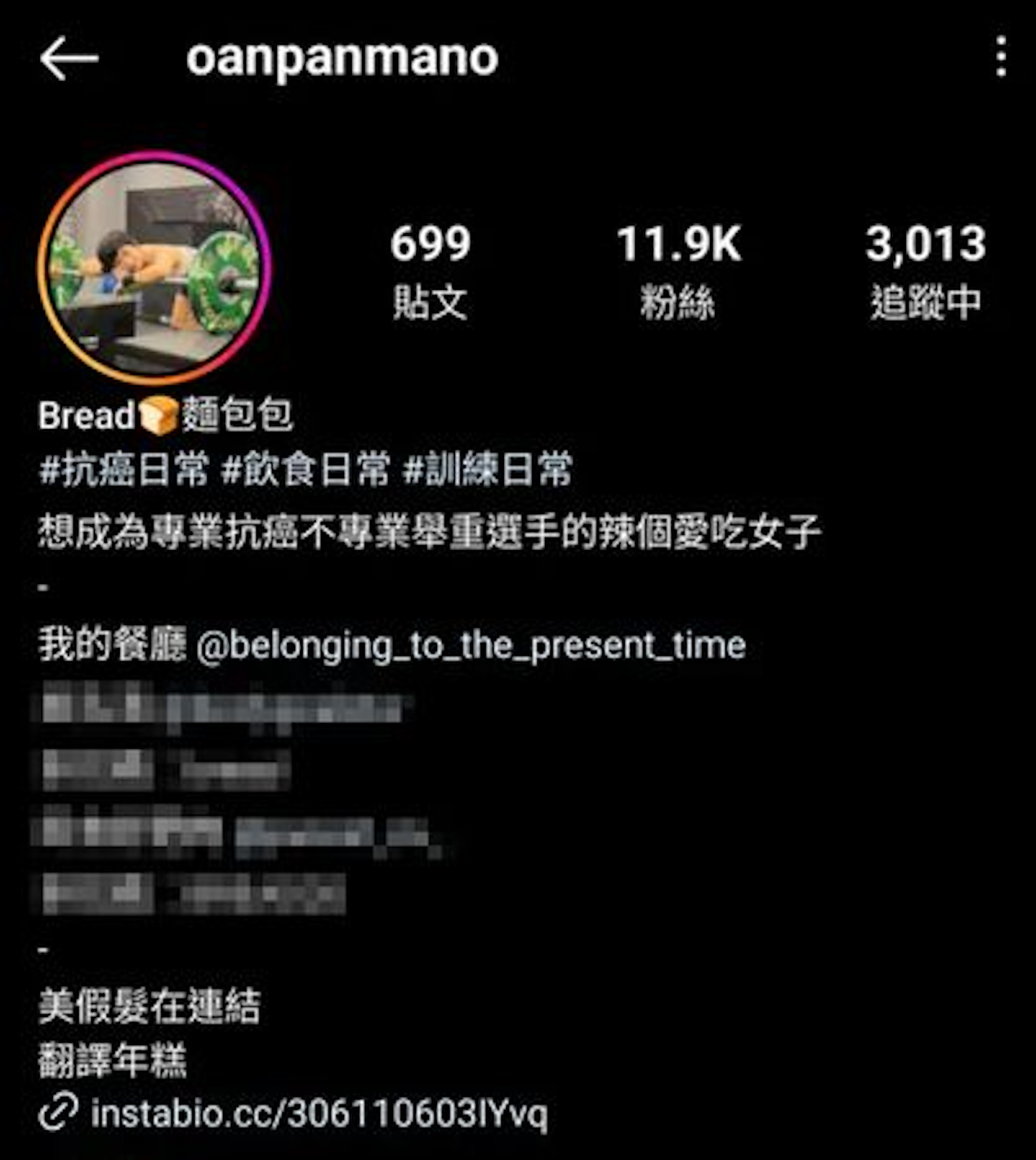Visit the @belonging_to_the_present_time profile
Screen dimensions: 1036x1160
click(x=470, y=645)
